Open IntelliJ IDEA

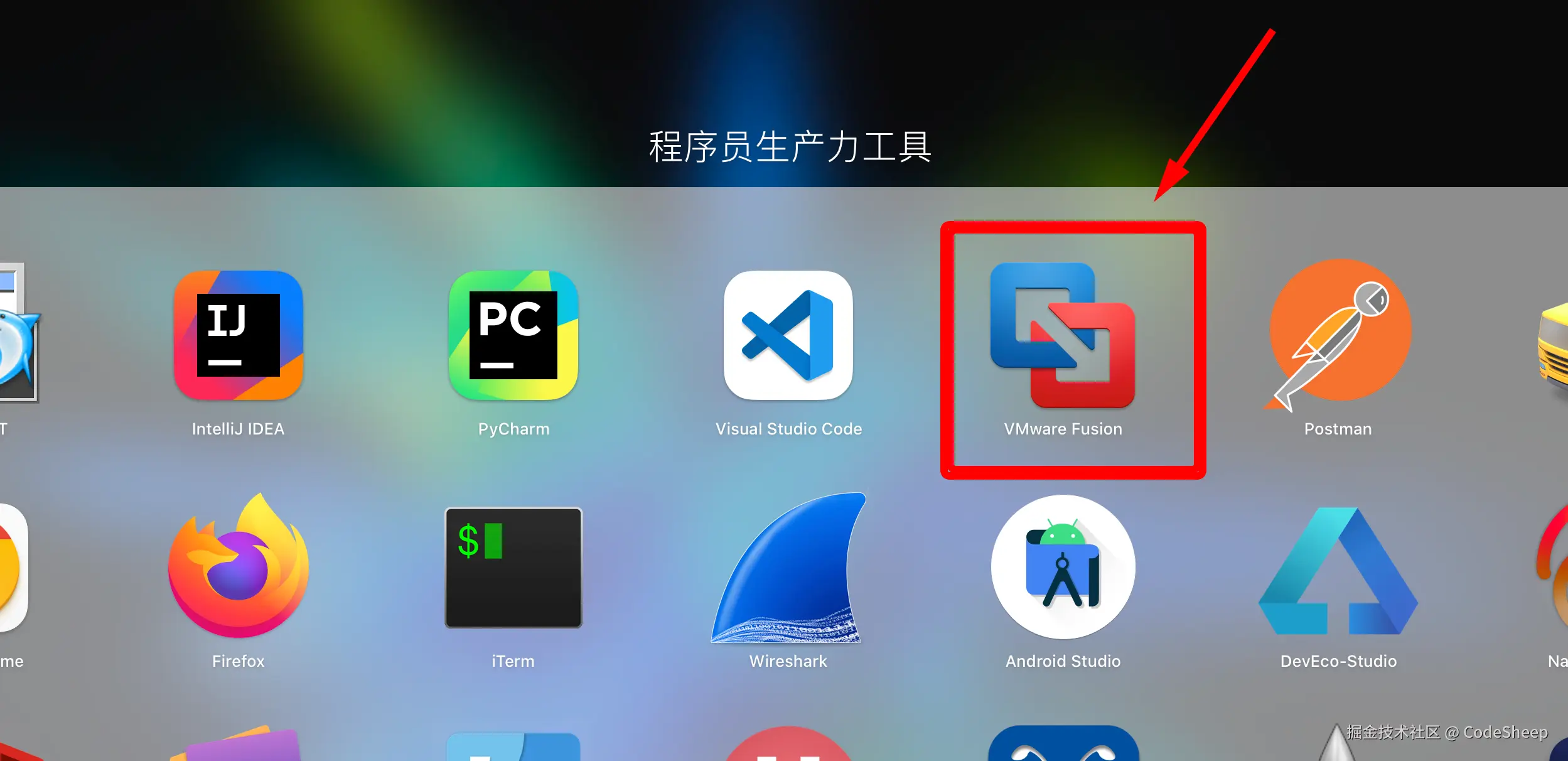tap(239, 335)
